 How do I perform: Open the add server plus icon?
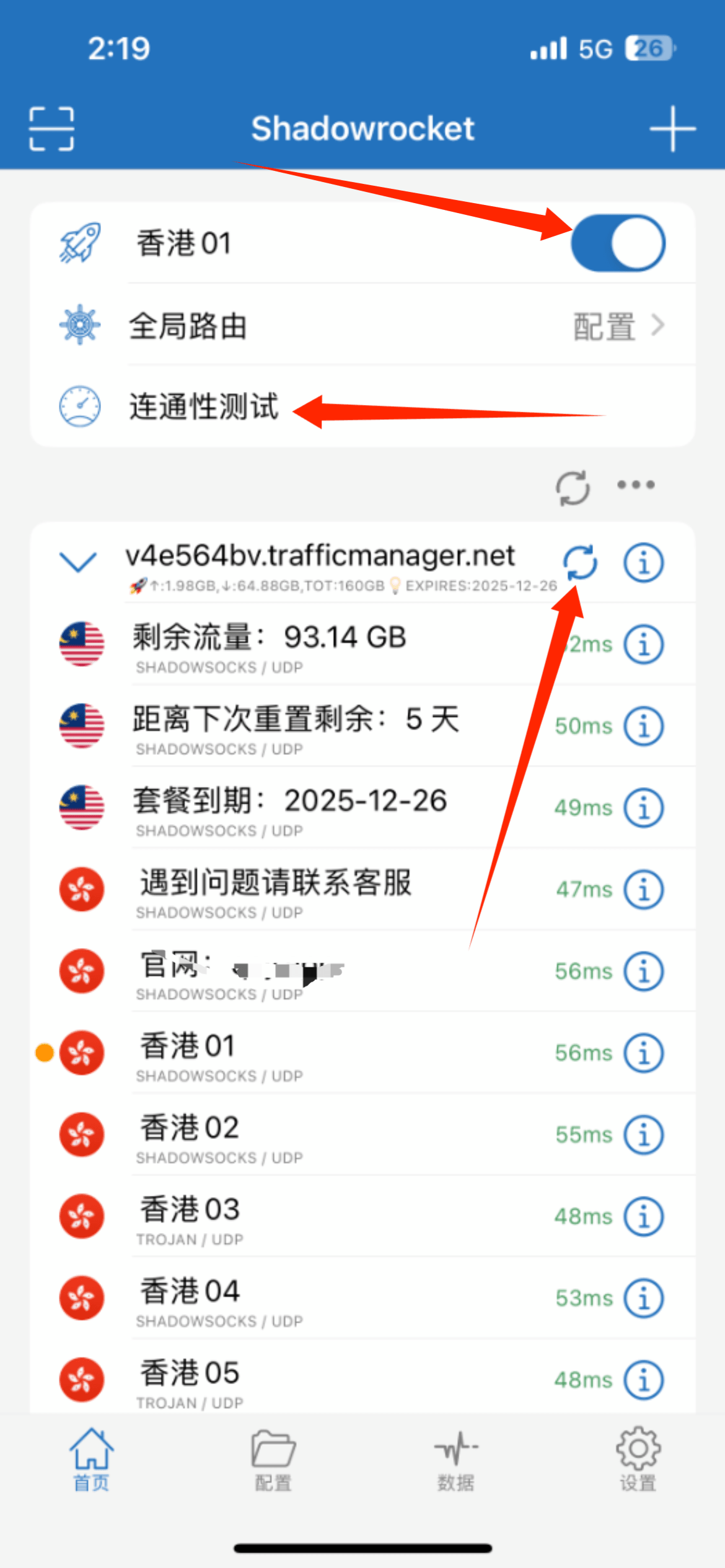673,128
